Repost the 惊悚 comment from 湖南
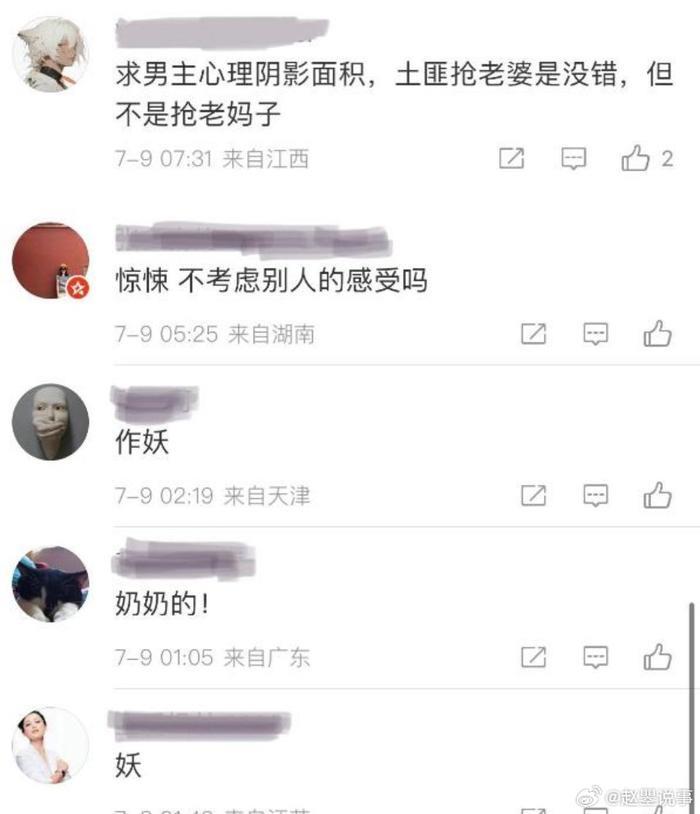The height and width of the screenshot is (814, 700). pyautogui.click(x=534, y=334)
